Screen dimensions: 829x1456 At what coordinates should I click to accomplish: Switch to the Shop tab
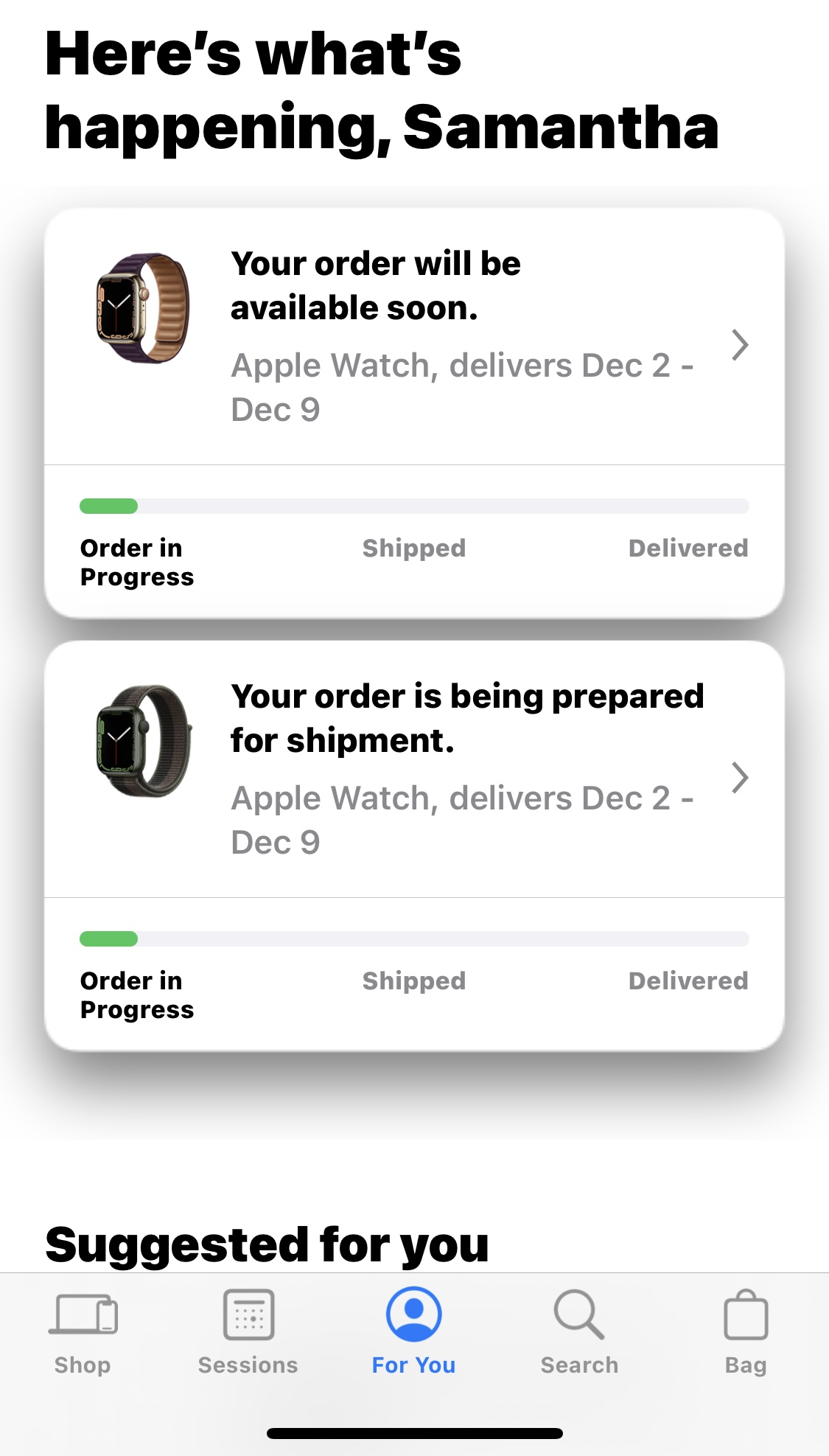point(83,1331)
